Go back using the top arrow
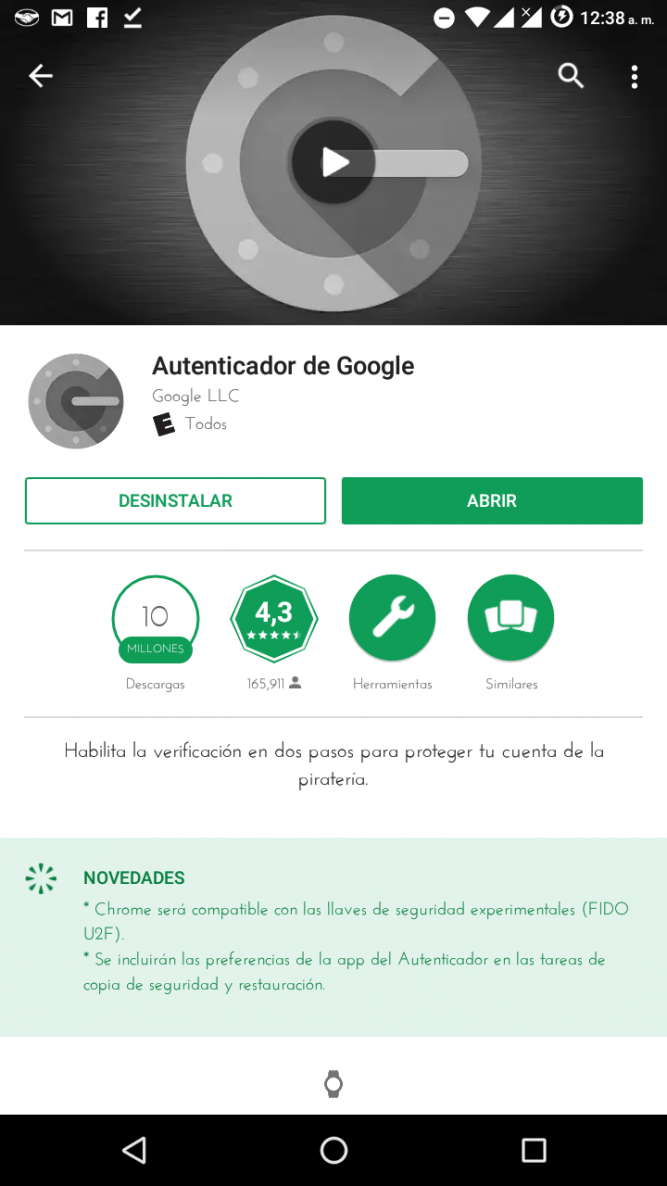667x1186 pixels. click(x=40, y=76)
